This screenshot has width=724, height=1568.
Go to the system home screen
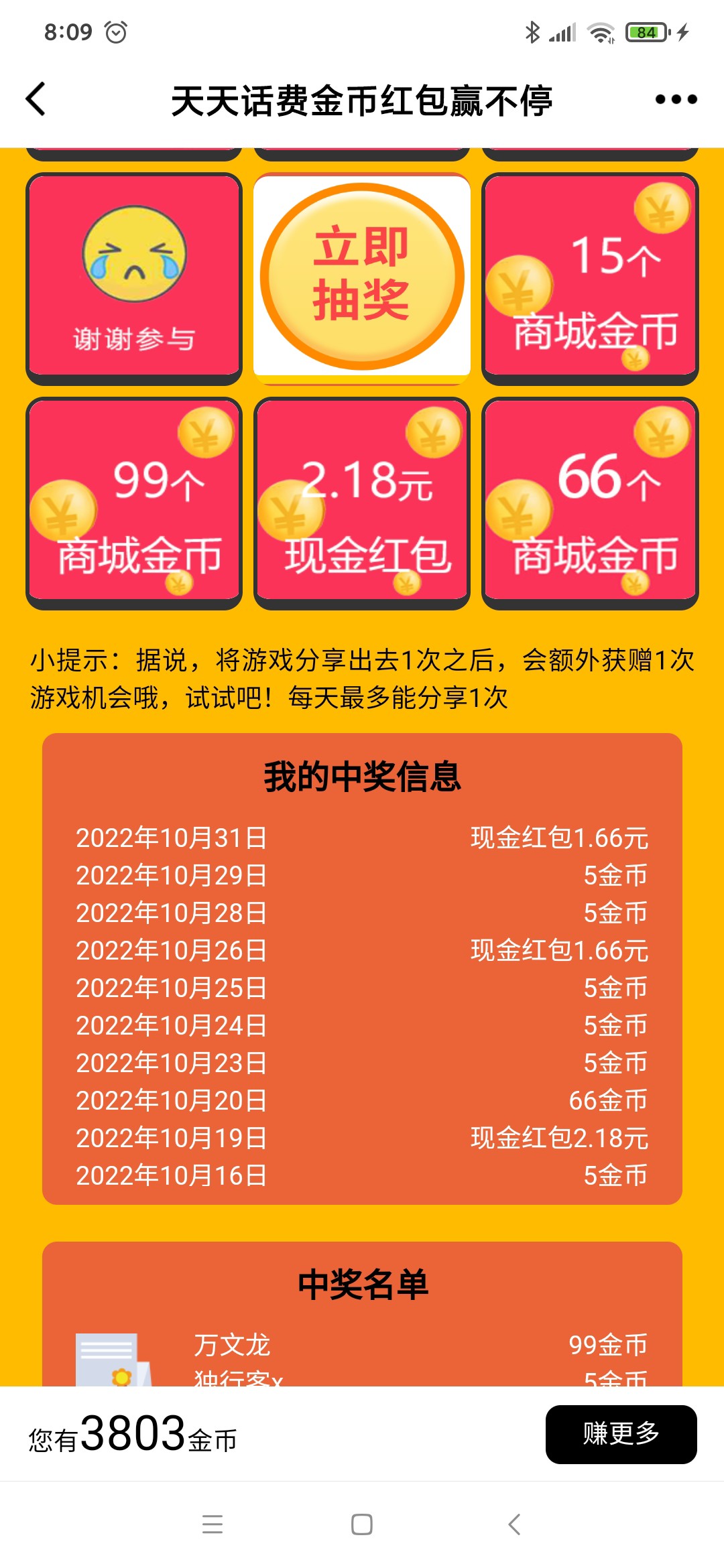pos(362,1524)
